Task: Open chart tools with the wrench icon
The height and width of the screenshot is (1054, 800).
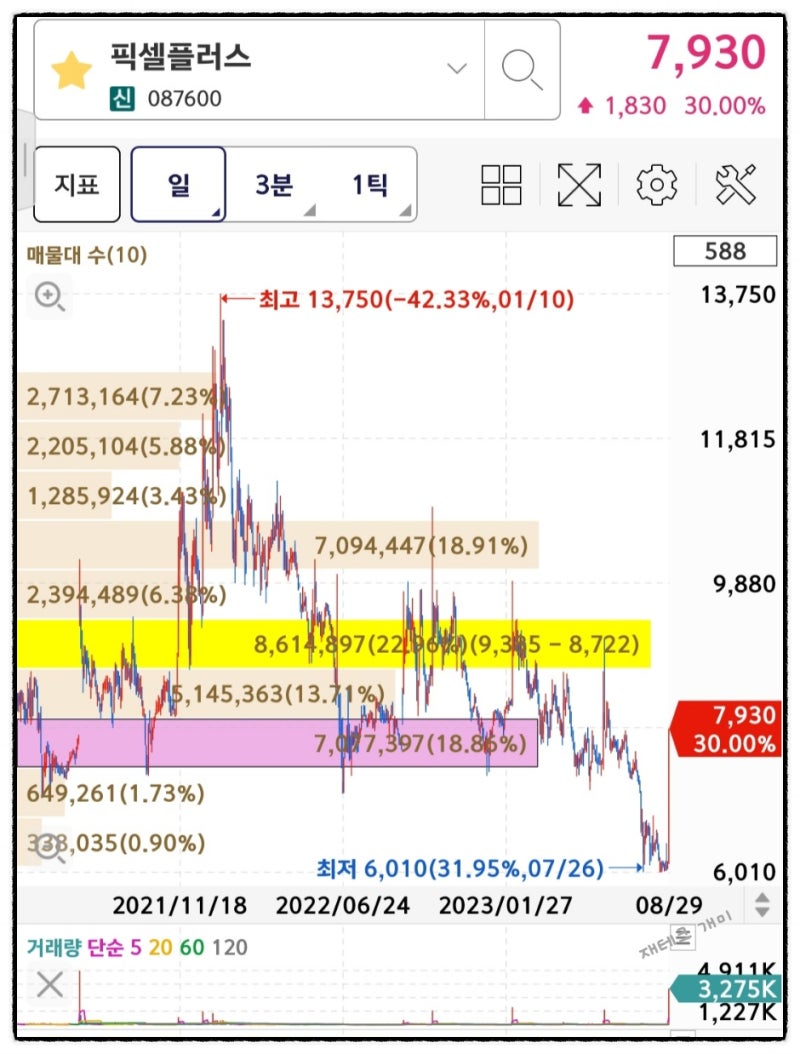Action: tap(739, 186)
